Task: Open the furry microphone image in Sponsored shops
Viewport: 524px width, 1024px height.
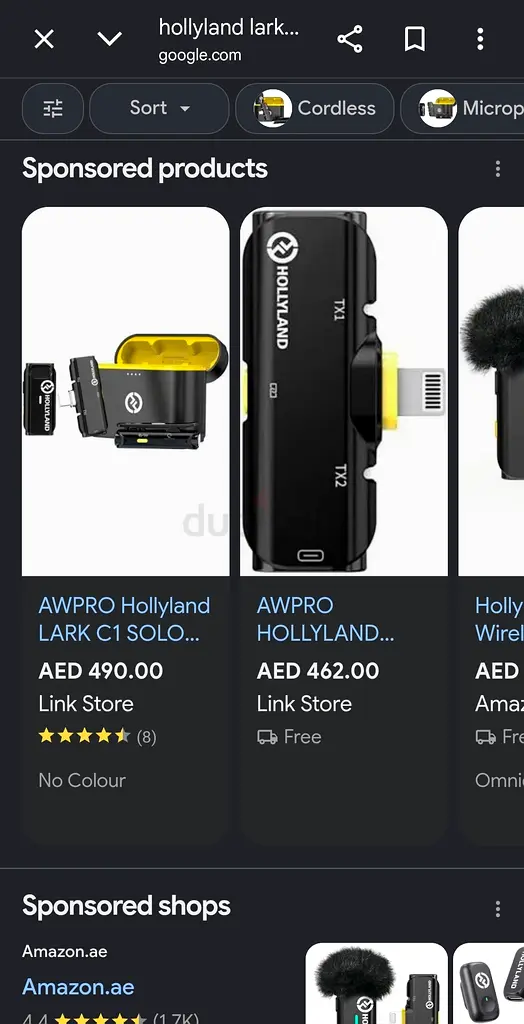Action: point(376,984)
